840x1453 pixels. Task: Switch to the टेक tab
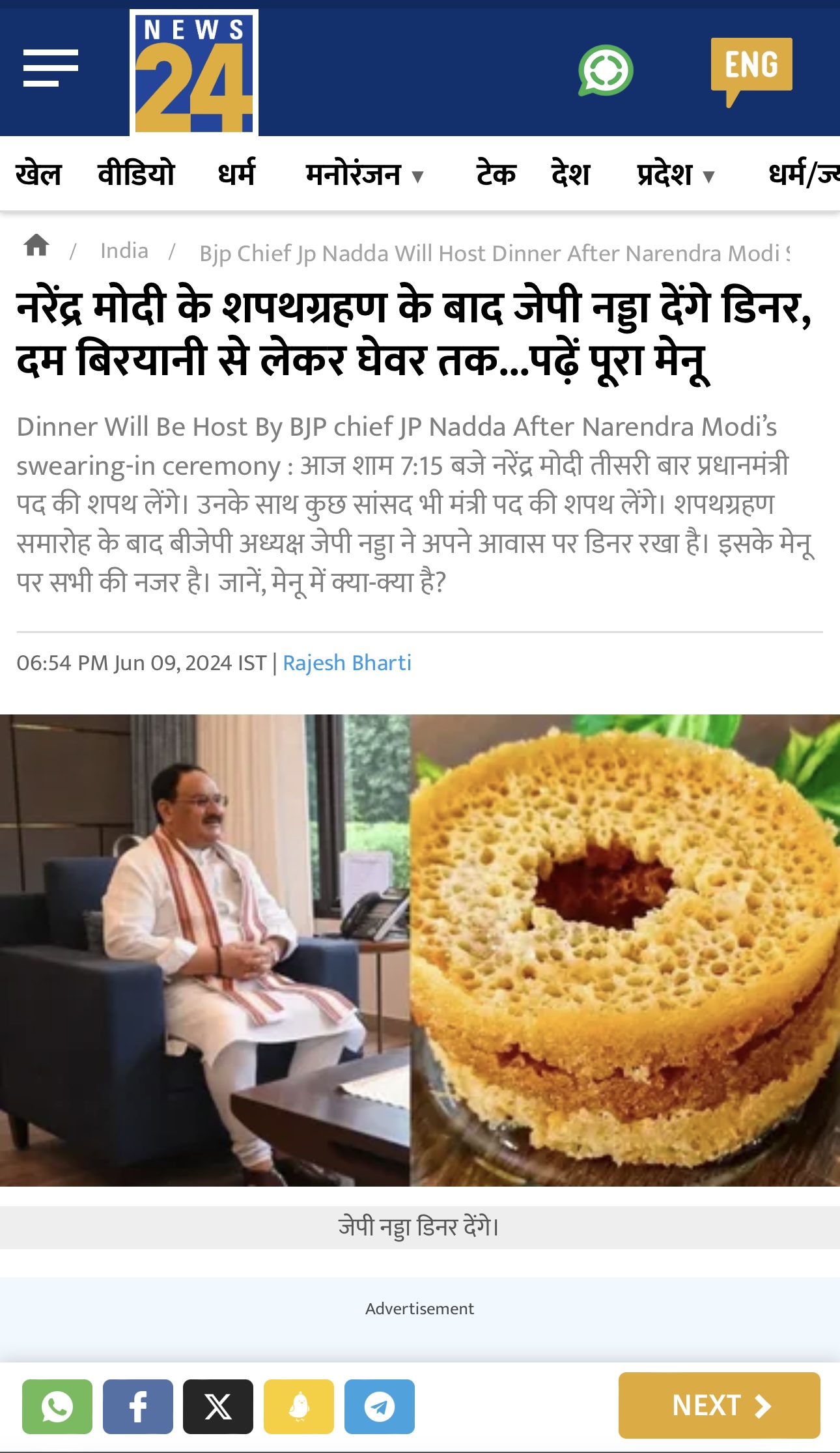(496, 175)
